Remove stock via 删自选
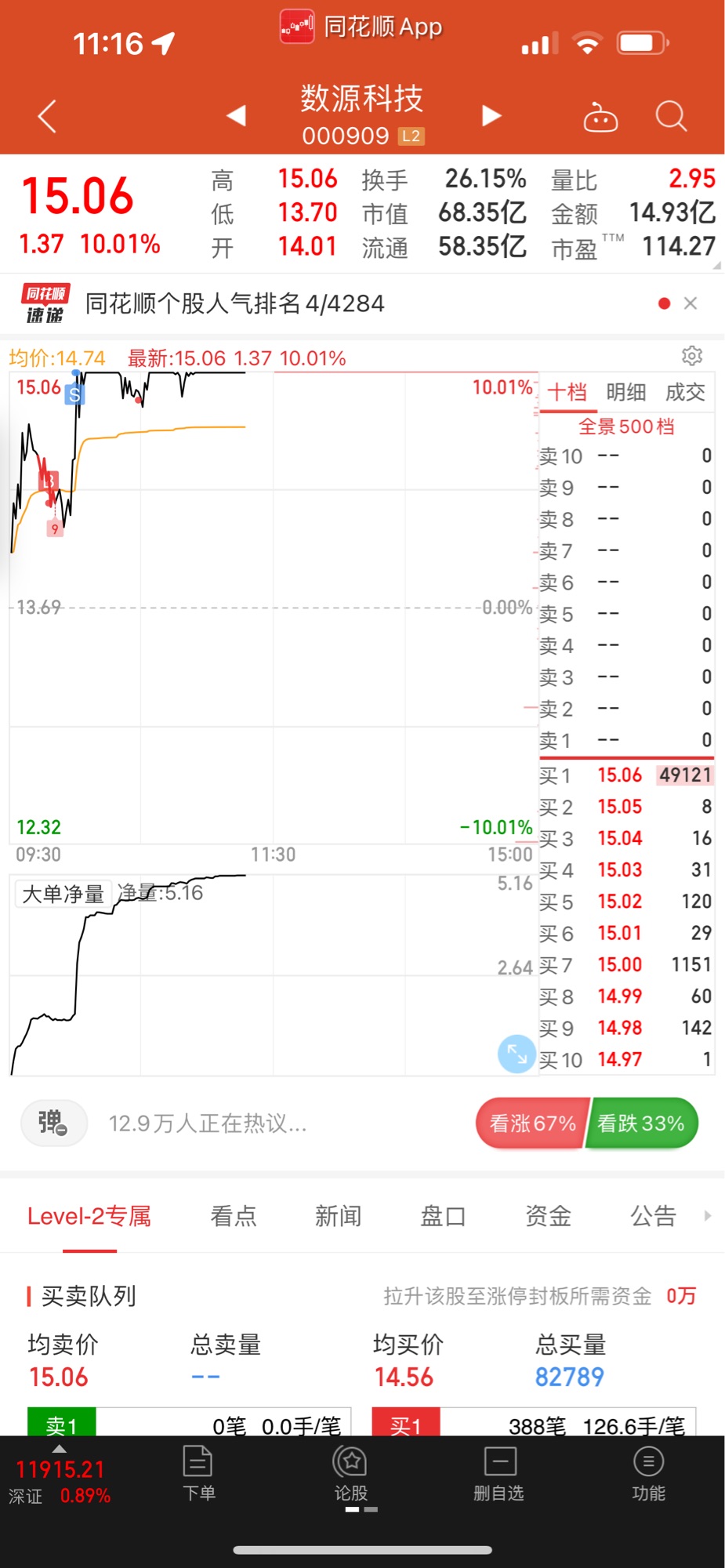 [499, 1474]
